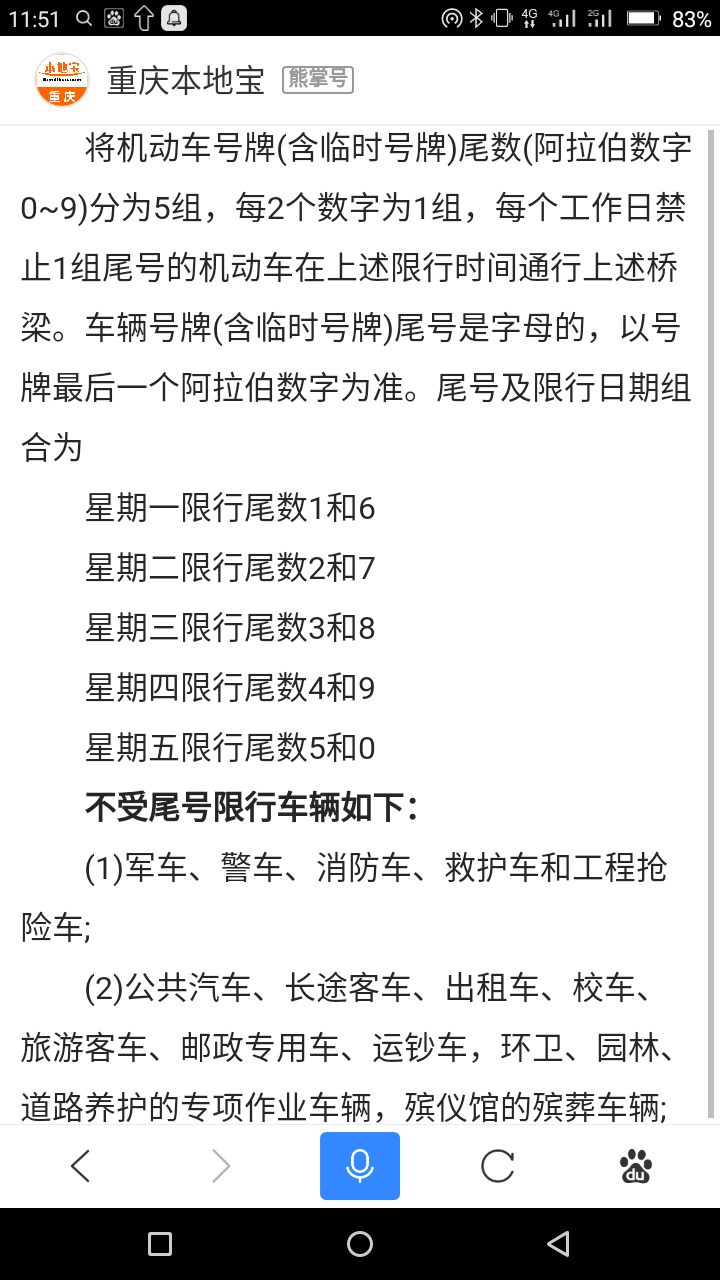This screenshot has height=1280, width=720.
Task: Reload the page with the refresh icon
Action: tap(498, 1166)
